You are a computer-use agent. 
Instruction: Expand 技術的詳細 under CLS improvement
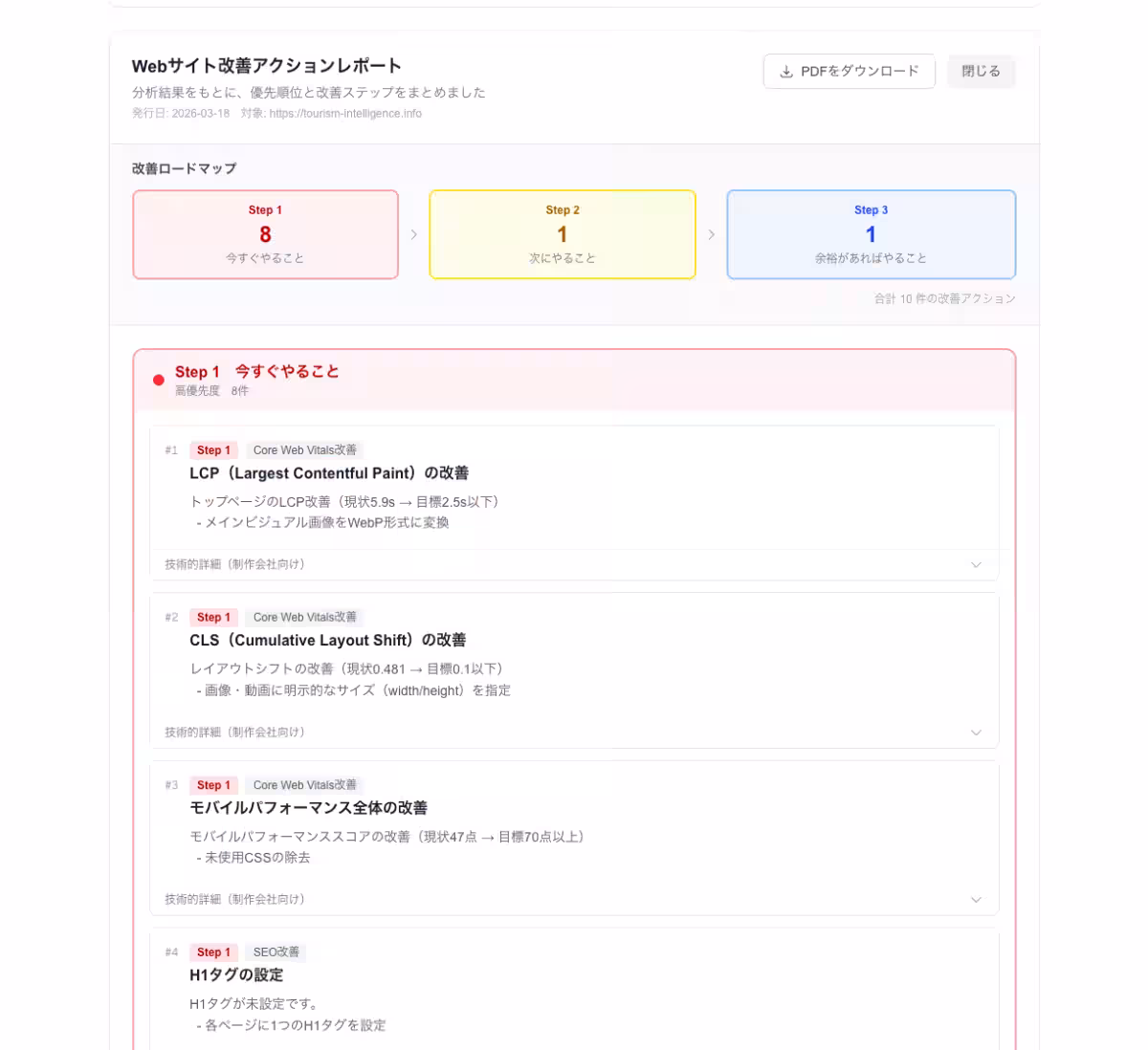[574, 733]
